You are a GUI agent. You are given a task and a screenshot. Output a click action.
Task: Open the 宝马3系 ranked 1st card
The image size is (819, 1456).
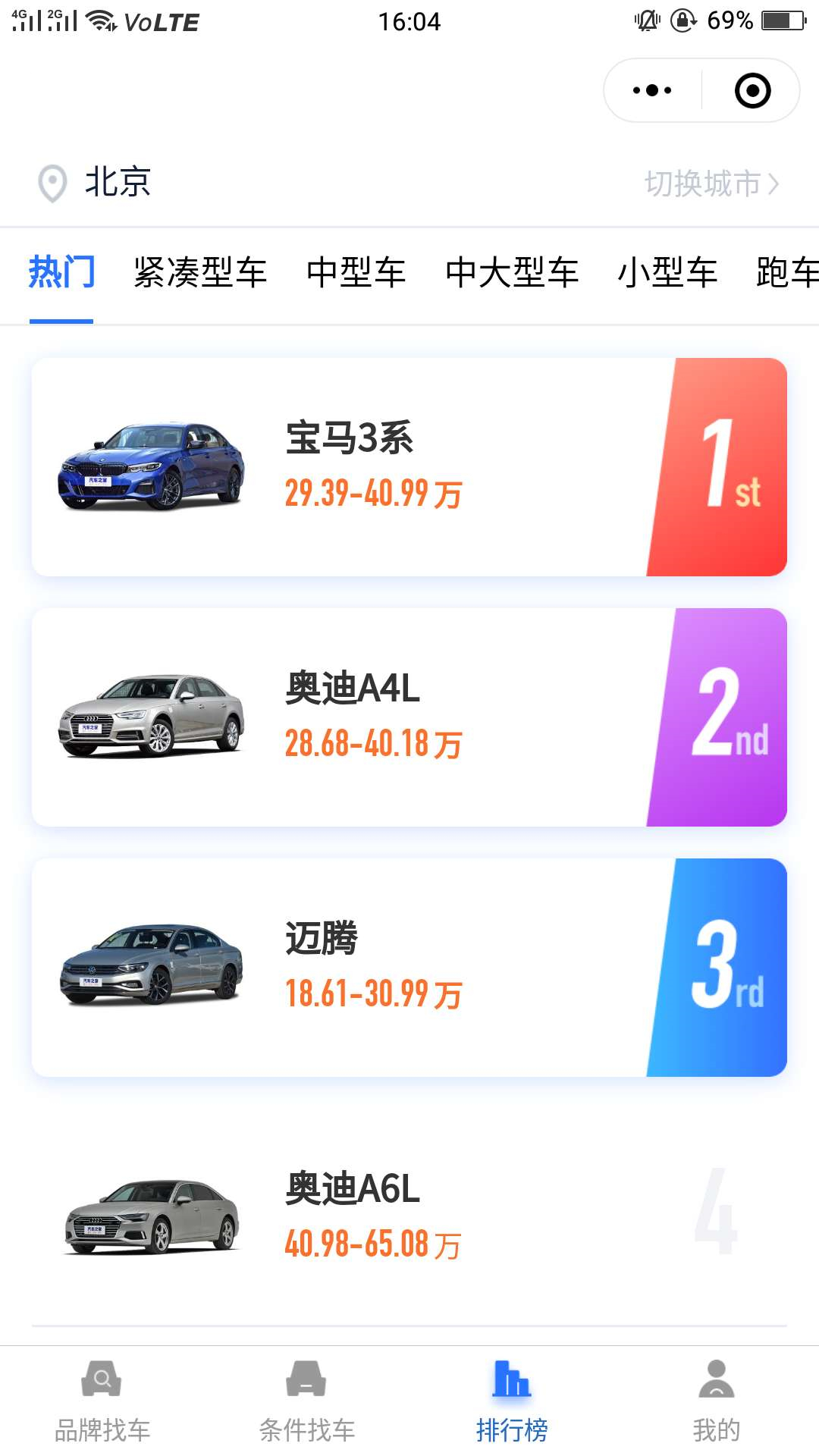coord(409,467)
